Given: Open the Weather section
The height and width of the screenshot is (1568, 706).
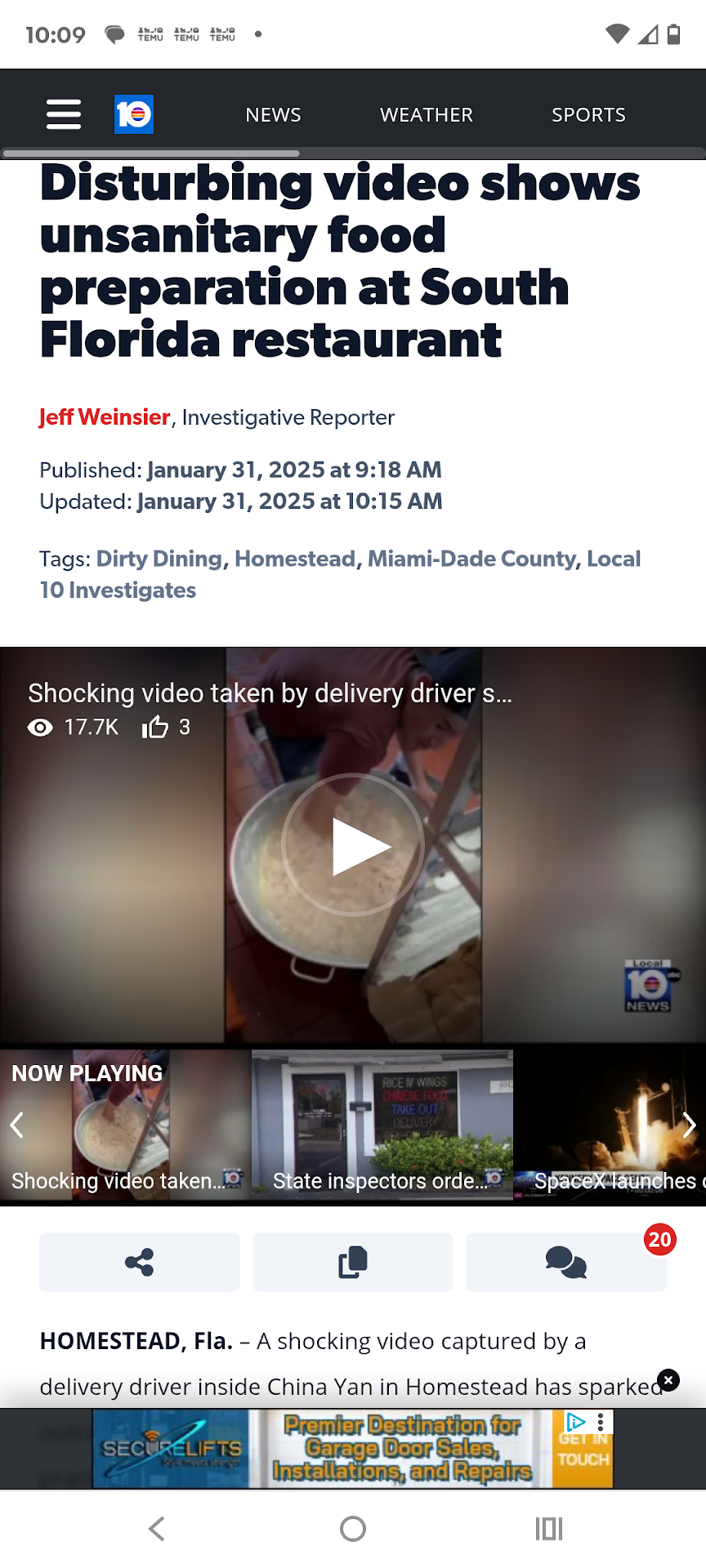Looking at the screenshot, I should 426,115.
